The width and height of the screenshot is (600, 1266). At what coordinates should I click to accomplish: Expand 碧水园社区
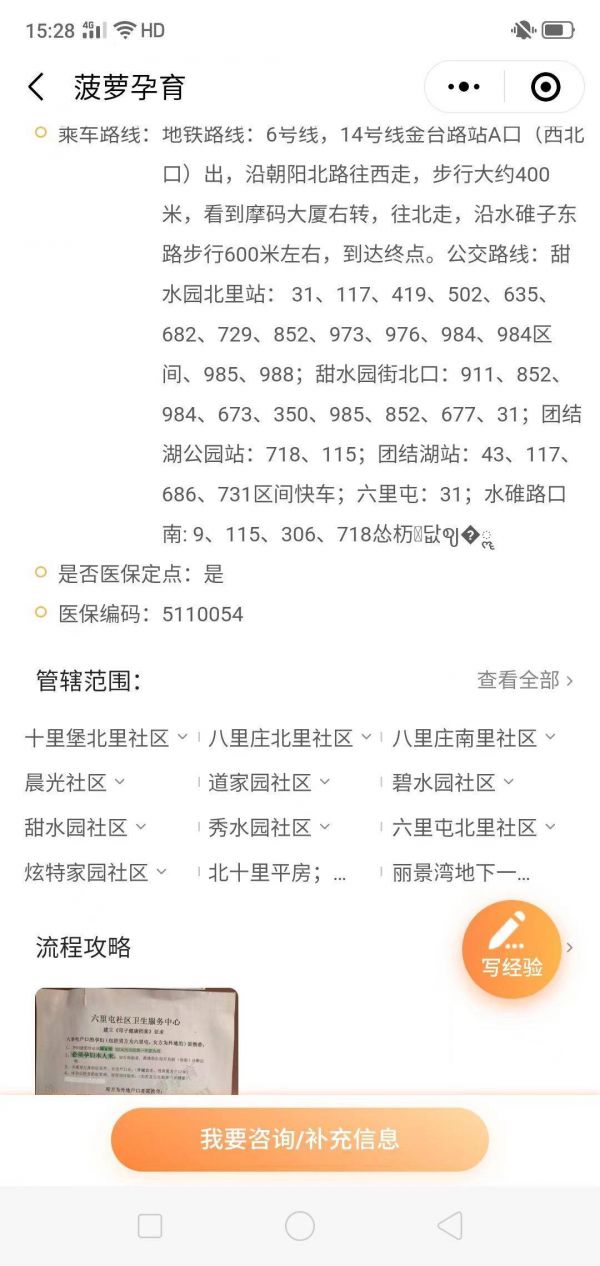[x=453, y=782]
